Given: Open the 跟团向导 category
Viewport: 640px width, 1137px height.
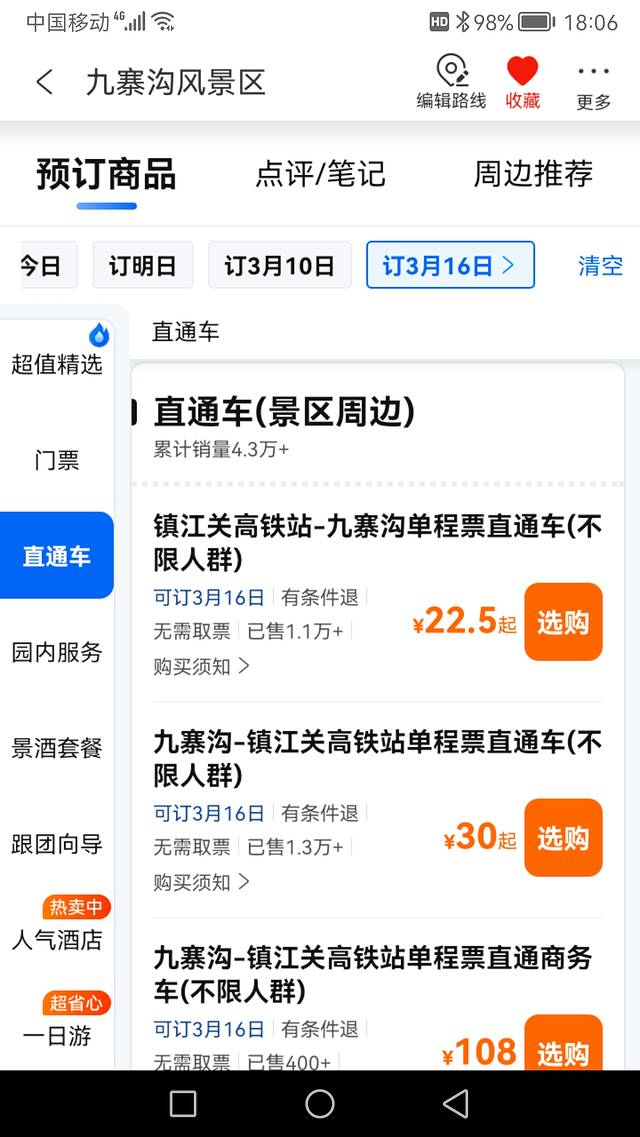Looking at the screenshot, I should tap(57, 844).
